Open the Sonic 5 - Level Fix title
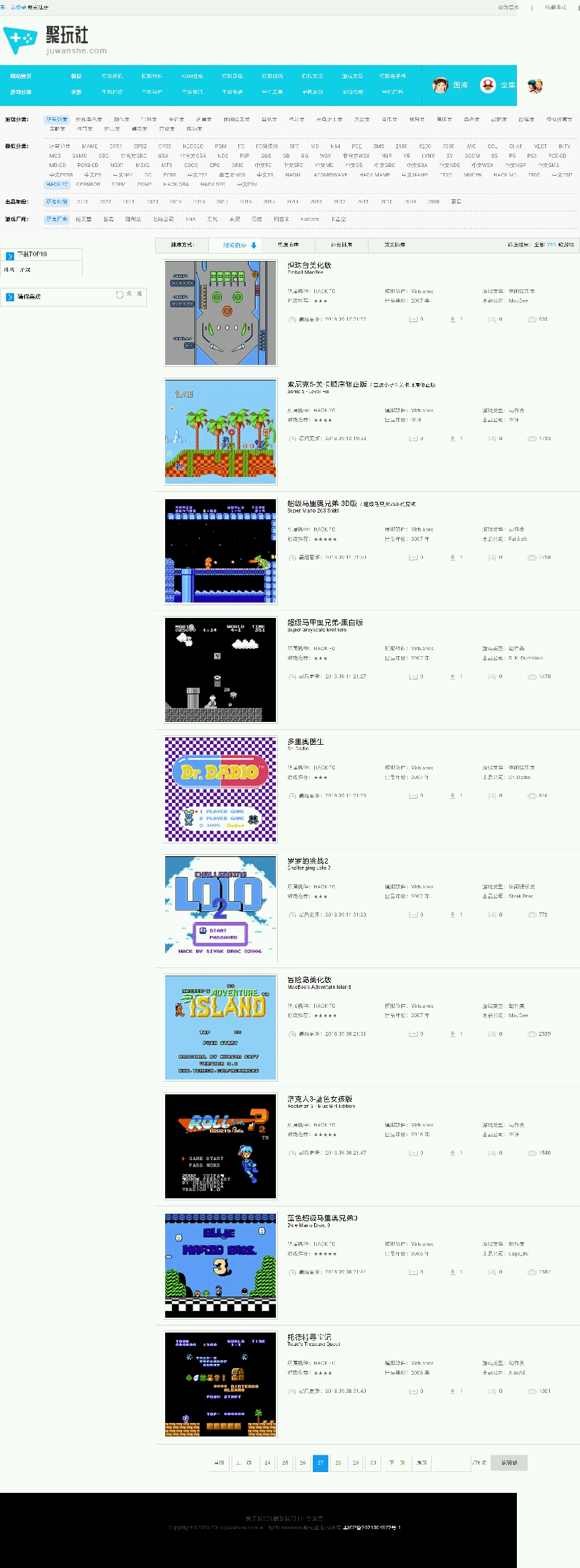 coord(327,384)
